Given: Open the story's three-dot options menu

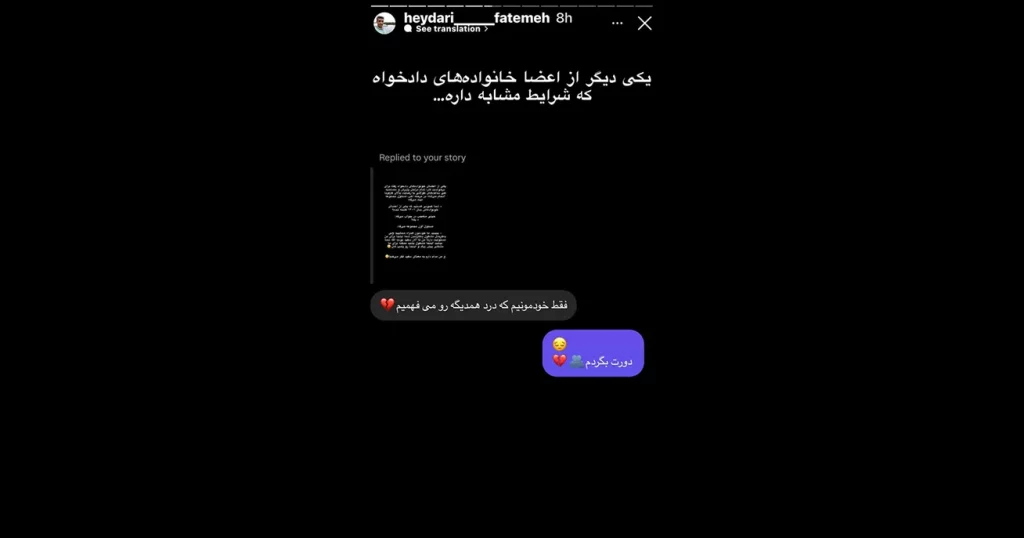Looking at the screenshot, I should [617, 23].
